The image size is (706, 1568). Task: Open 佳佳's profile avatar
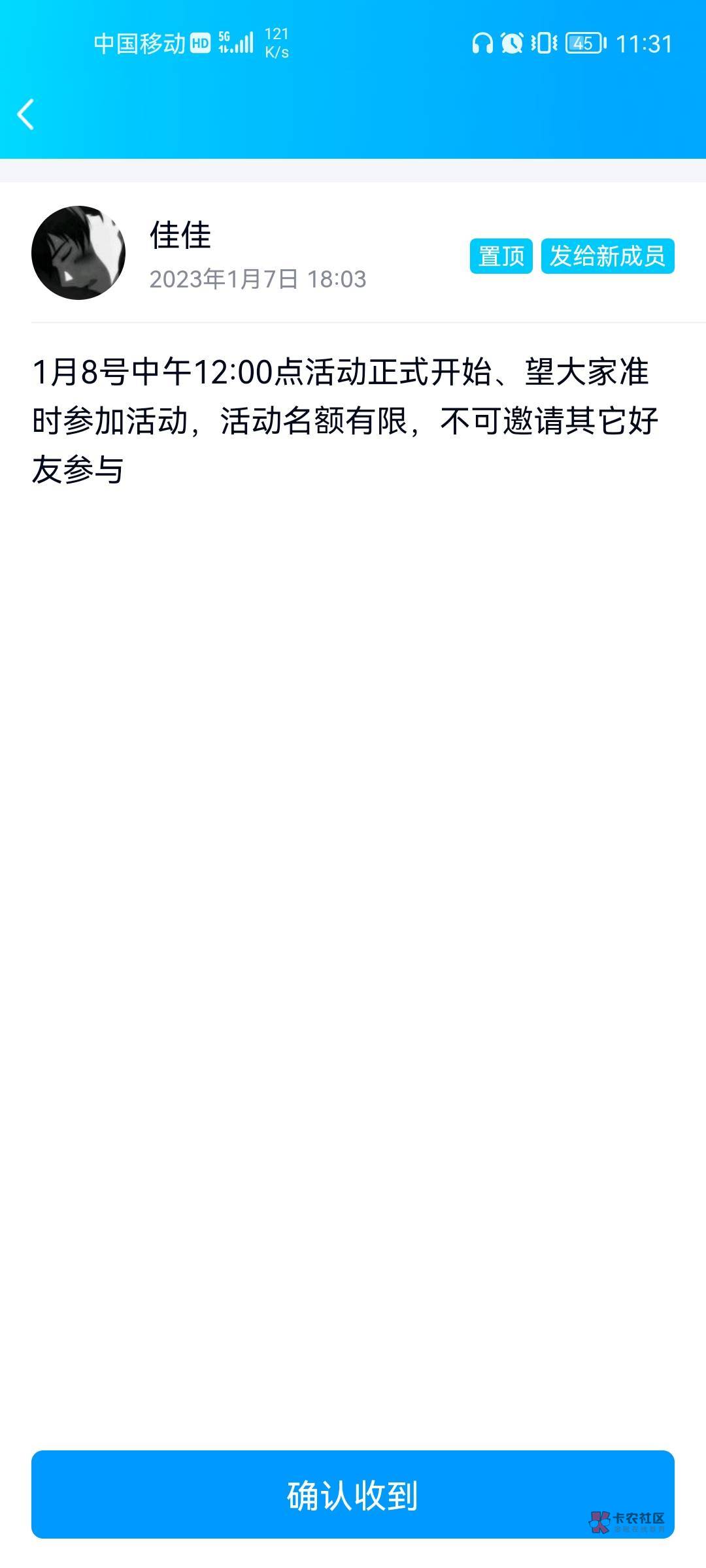pyautogui.click(x=78, y=253)
